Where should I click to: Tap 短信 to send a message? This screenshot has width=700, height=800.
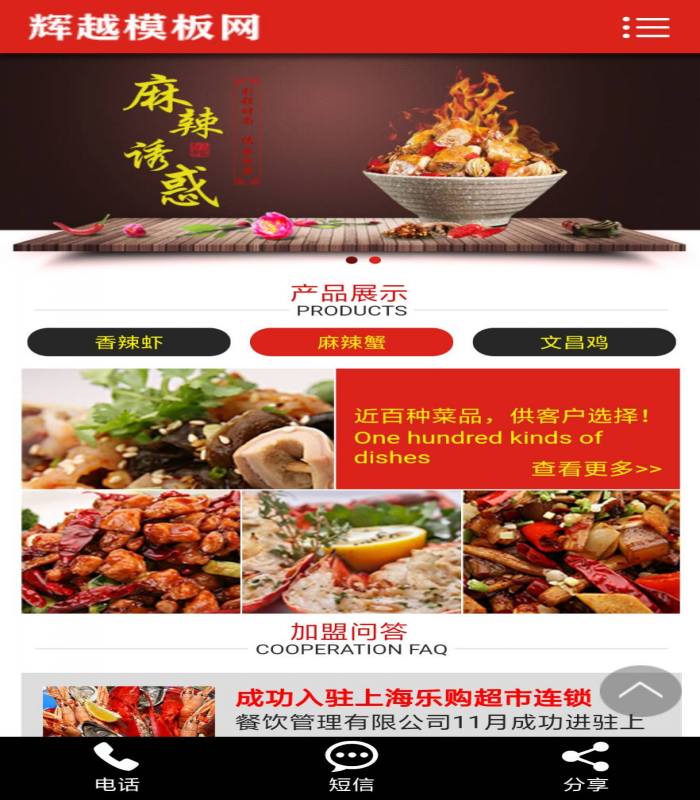pos(351,768)
